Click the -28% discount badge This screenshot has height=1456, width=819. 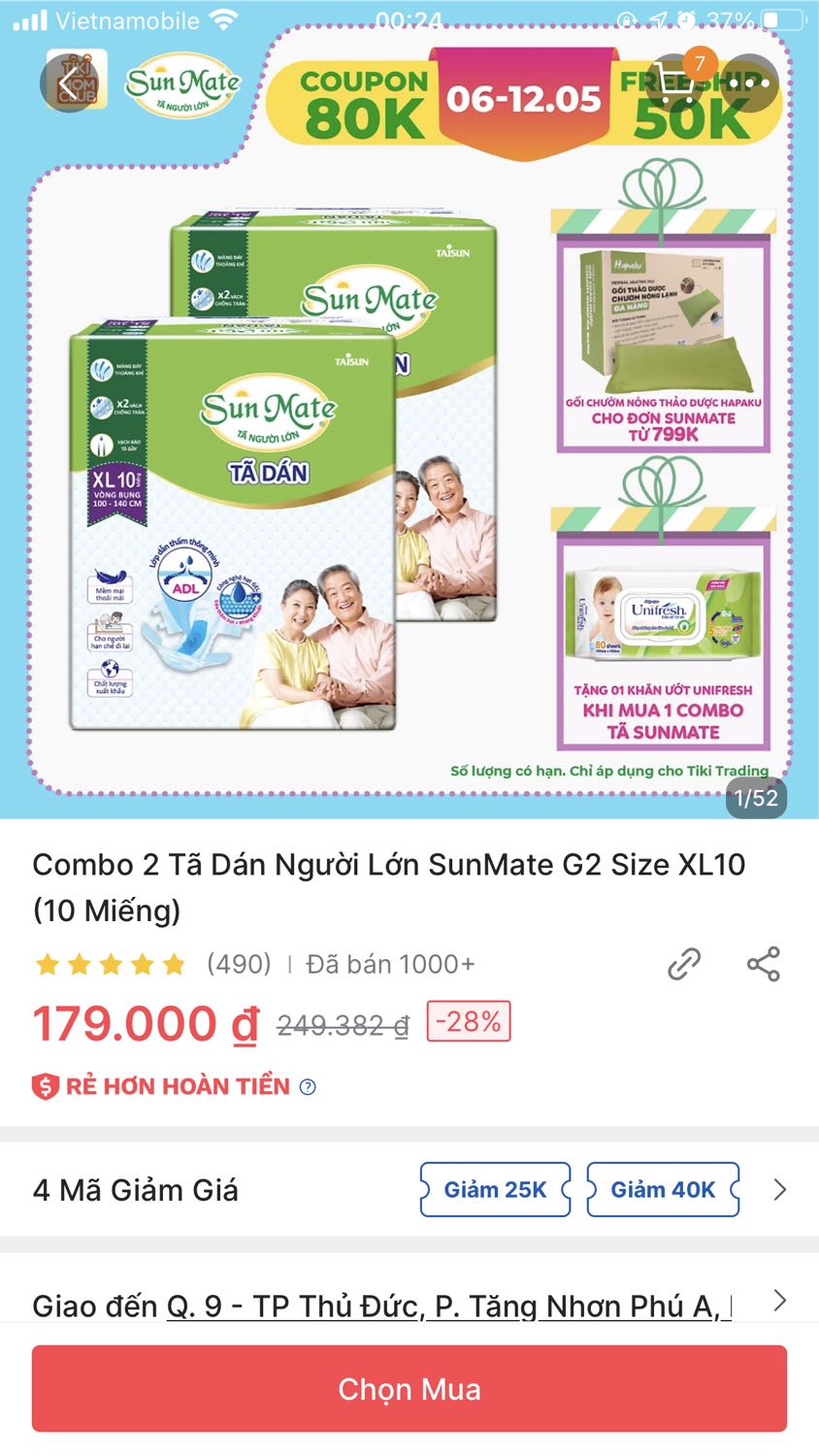[468, 1020]
